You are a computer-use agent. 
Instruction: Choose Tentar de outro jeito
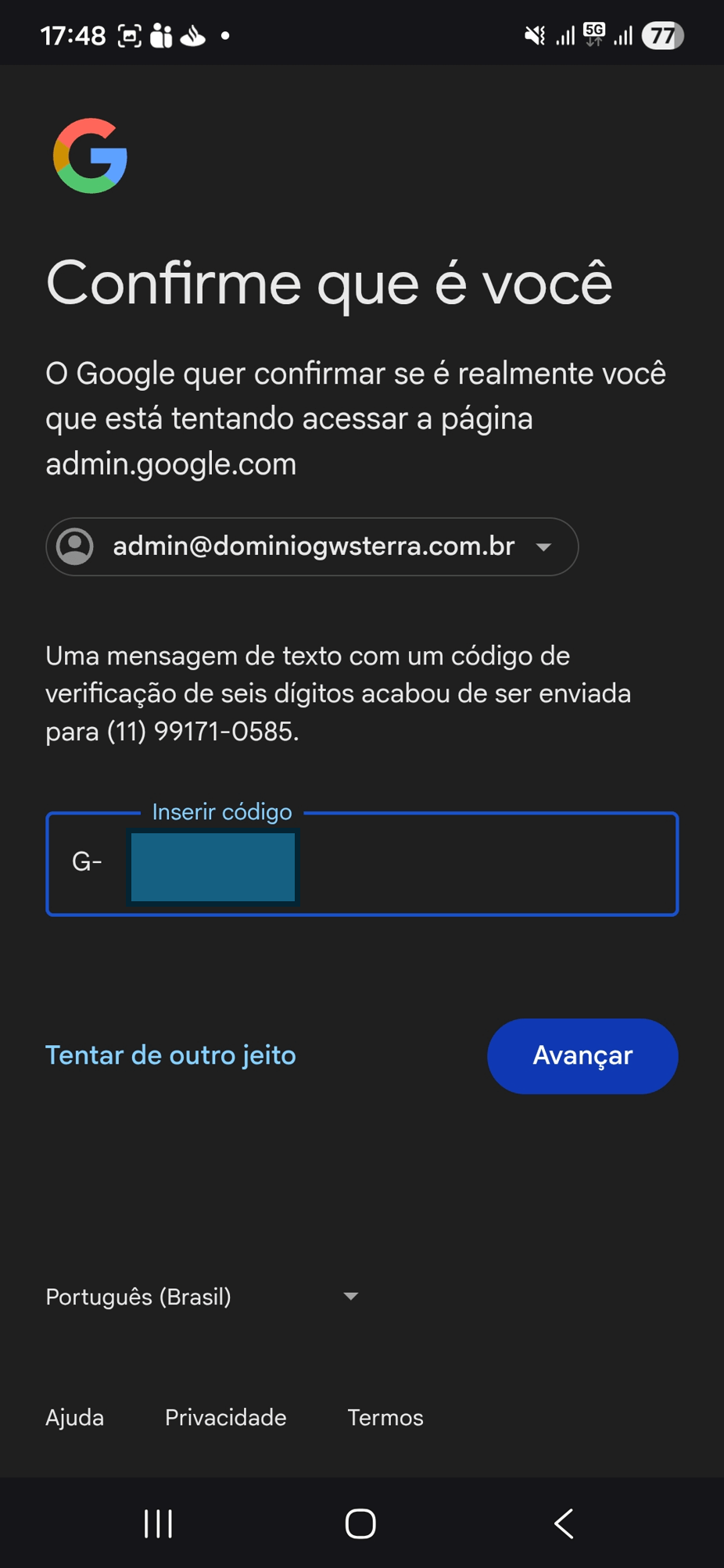coord(170,1055)
